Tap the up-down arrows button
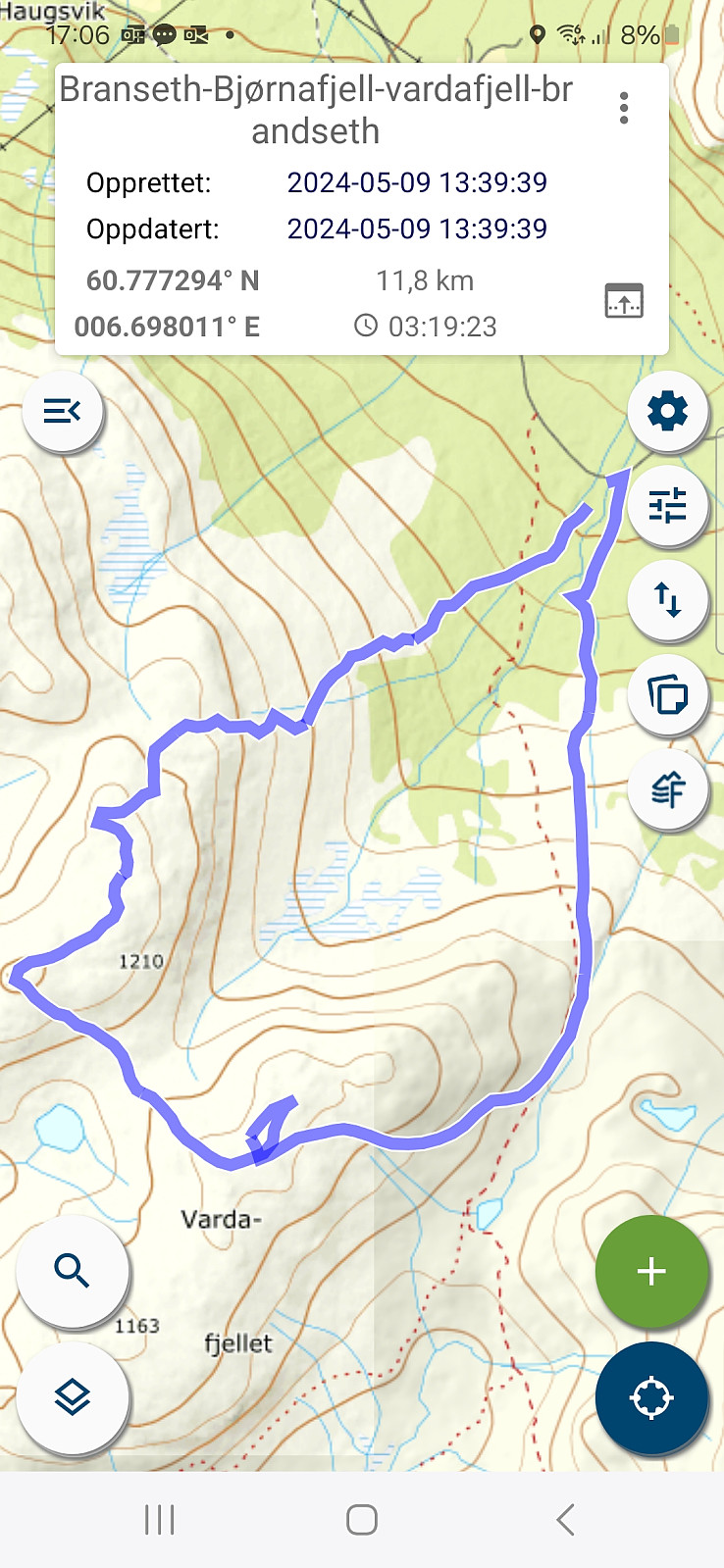This screenshot has height=1568, width=724. 668,600
